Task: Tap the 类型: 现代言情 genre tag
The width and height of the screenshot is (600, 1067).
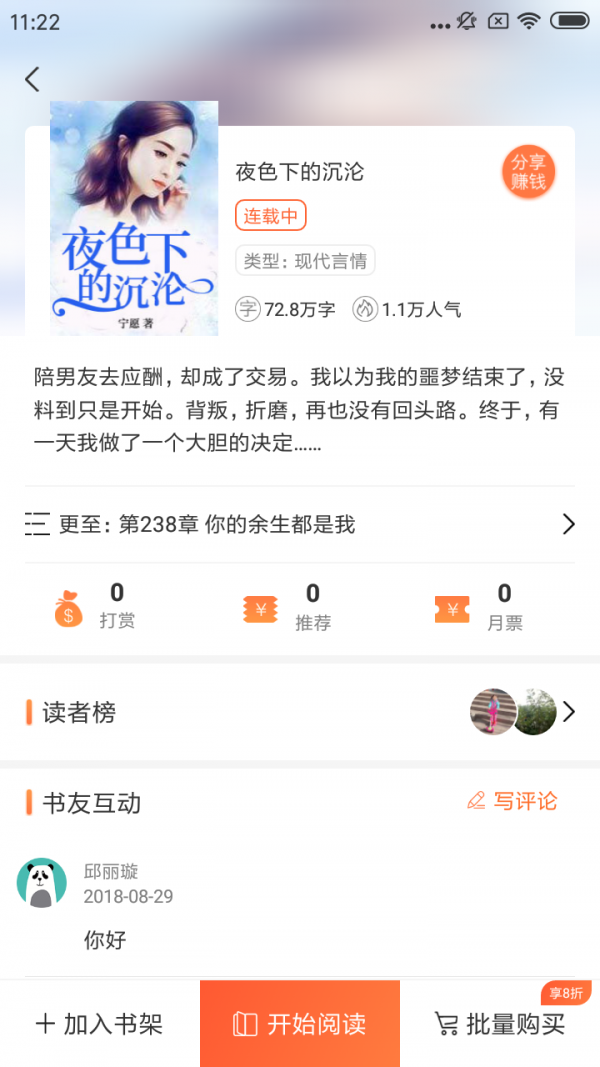Action: [305, 261]
